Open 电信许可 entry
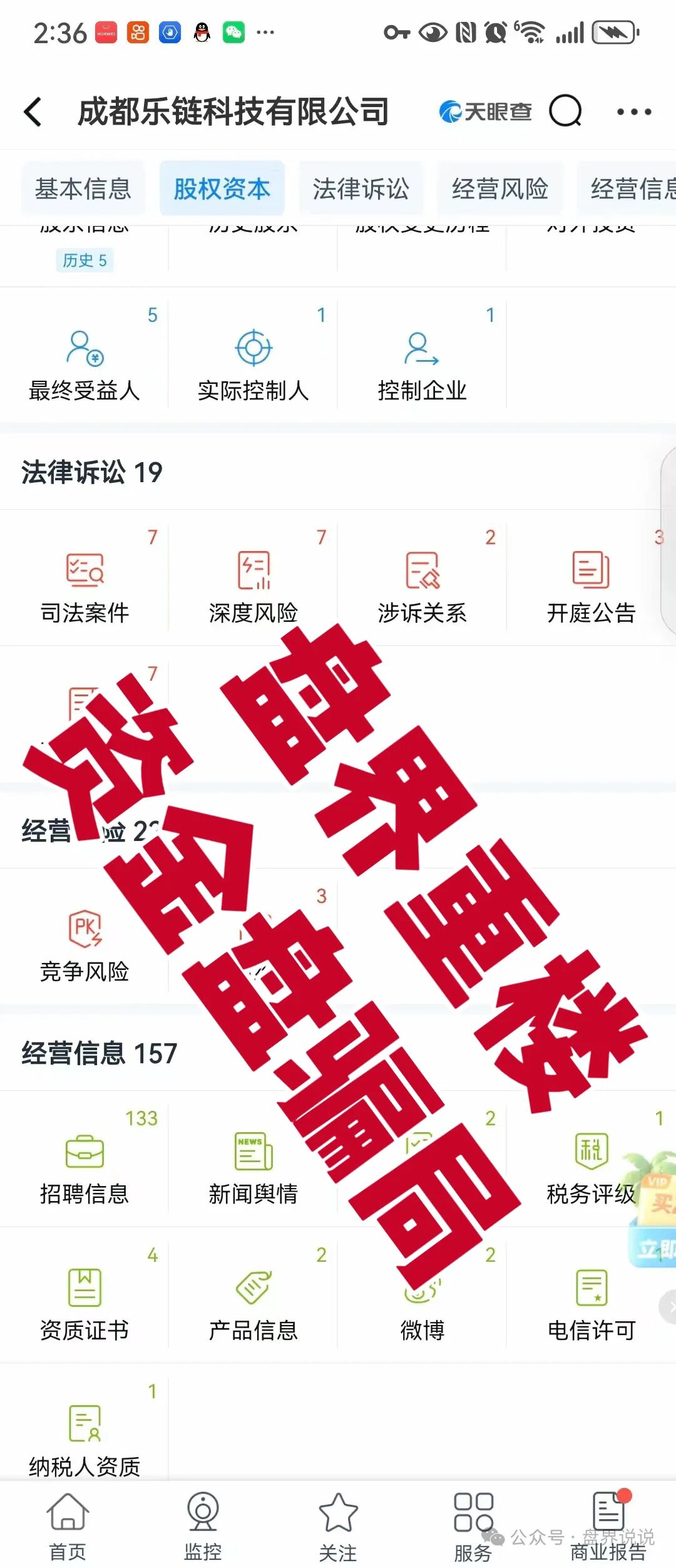Screen dimensions: 676x1568 click(x=591, y=1303)
